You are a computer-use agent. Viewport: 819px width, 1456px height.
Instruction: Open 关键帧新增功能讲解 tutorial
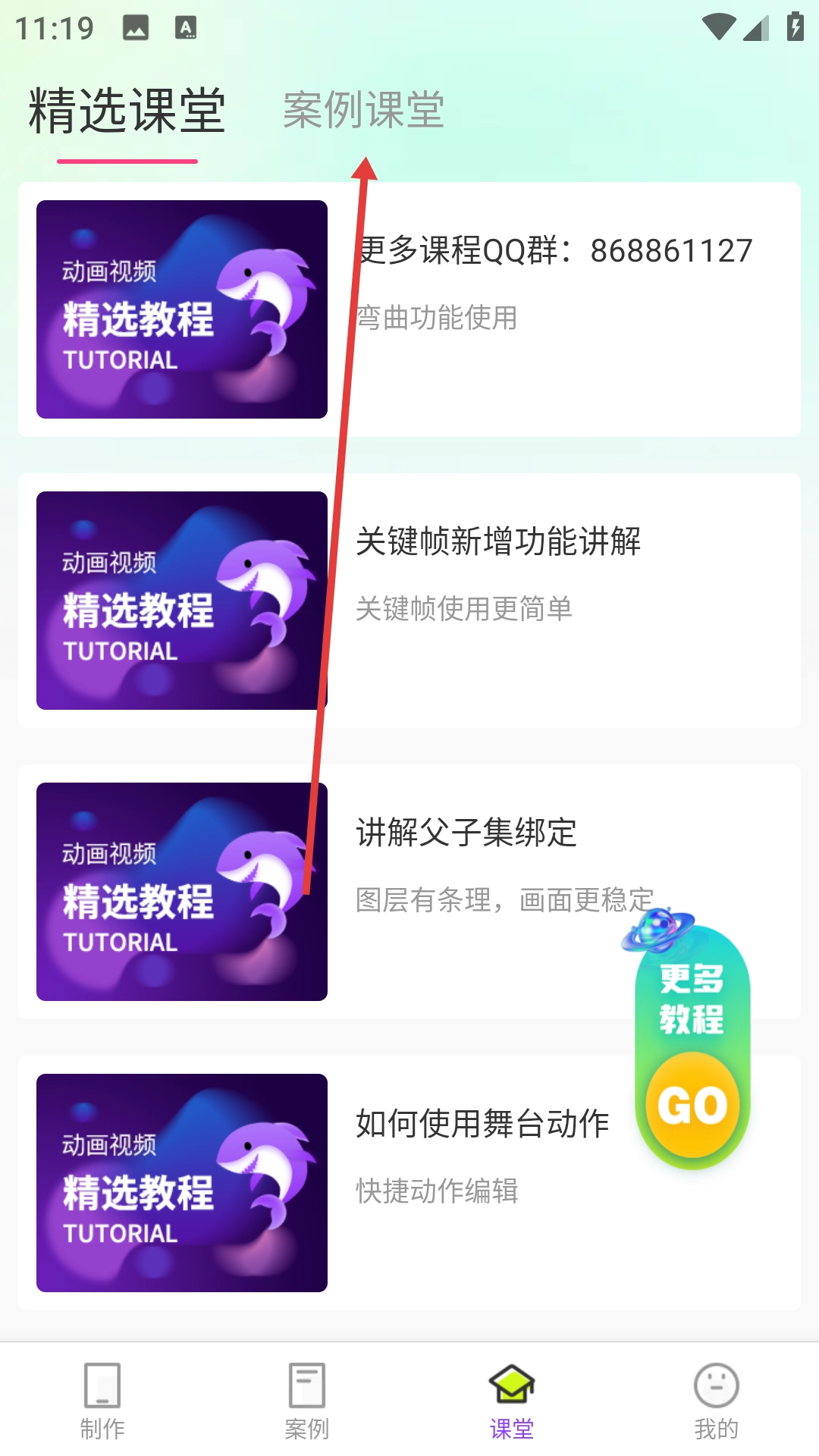tap(409, 601)
